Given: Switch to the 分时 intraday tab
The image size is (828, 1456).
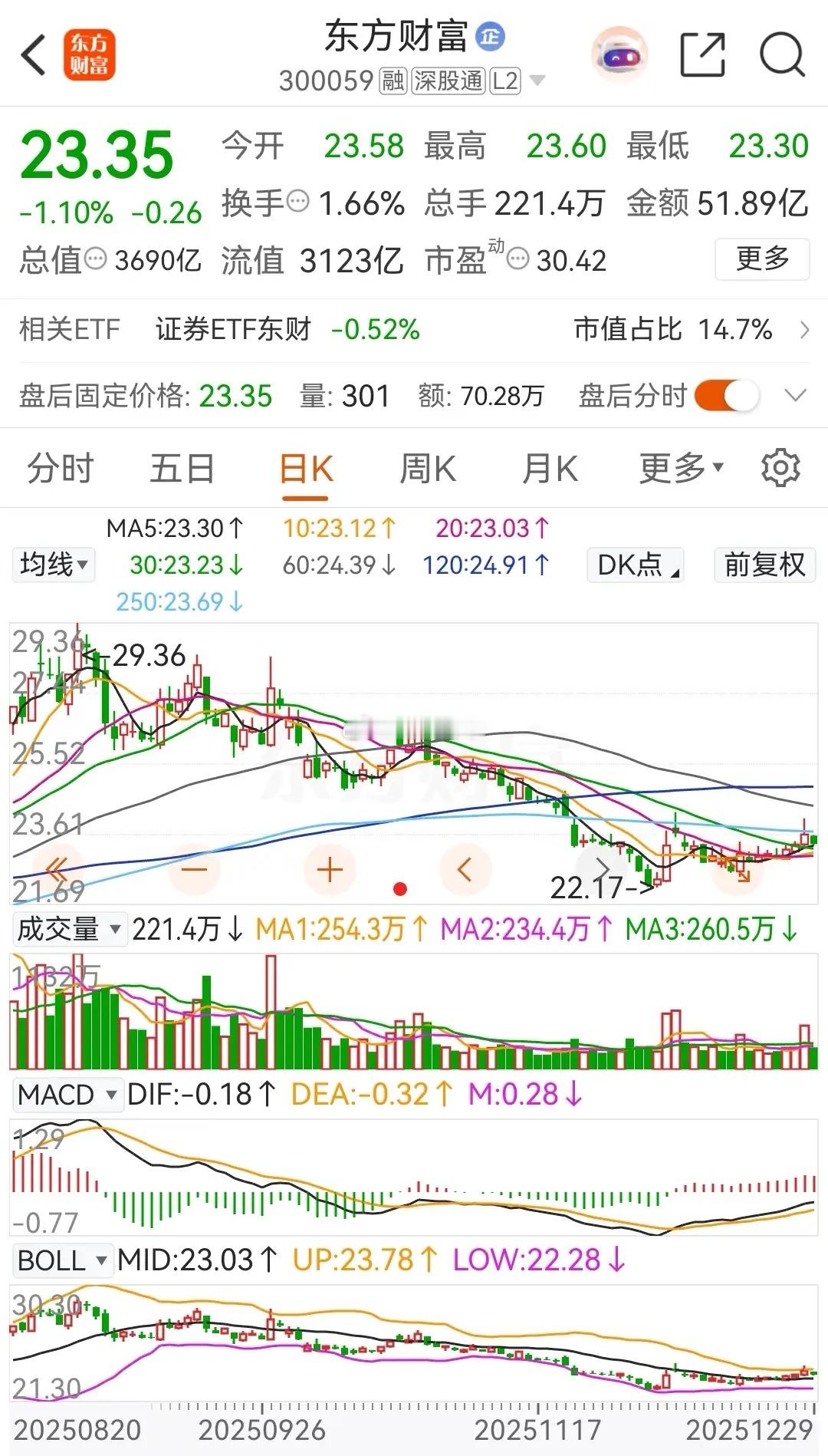Looking at the screenshot, I should [58, 467].
